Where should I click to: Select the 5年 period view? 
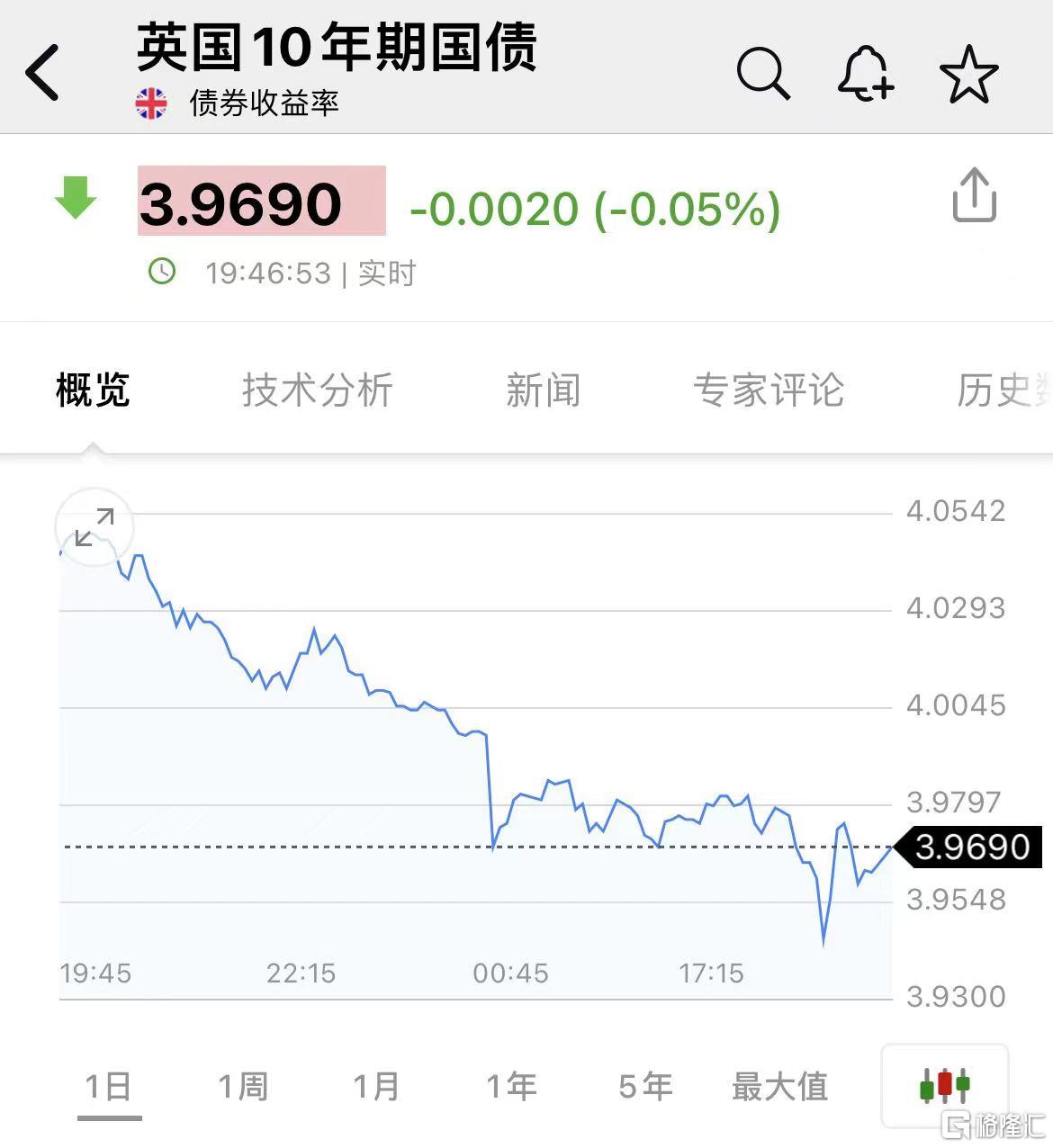click(x=646, y=1086)
